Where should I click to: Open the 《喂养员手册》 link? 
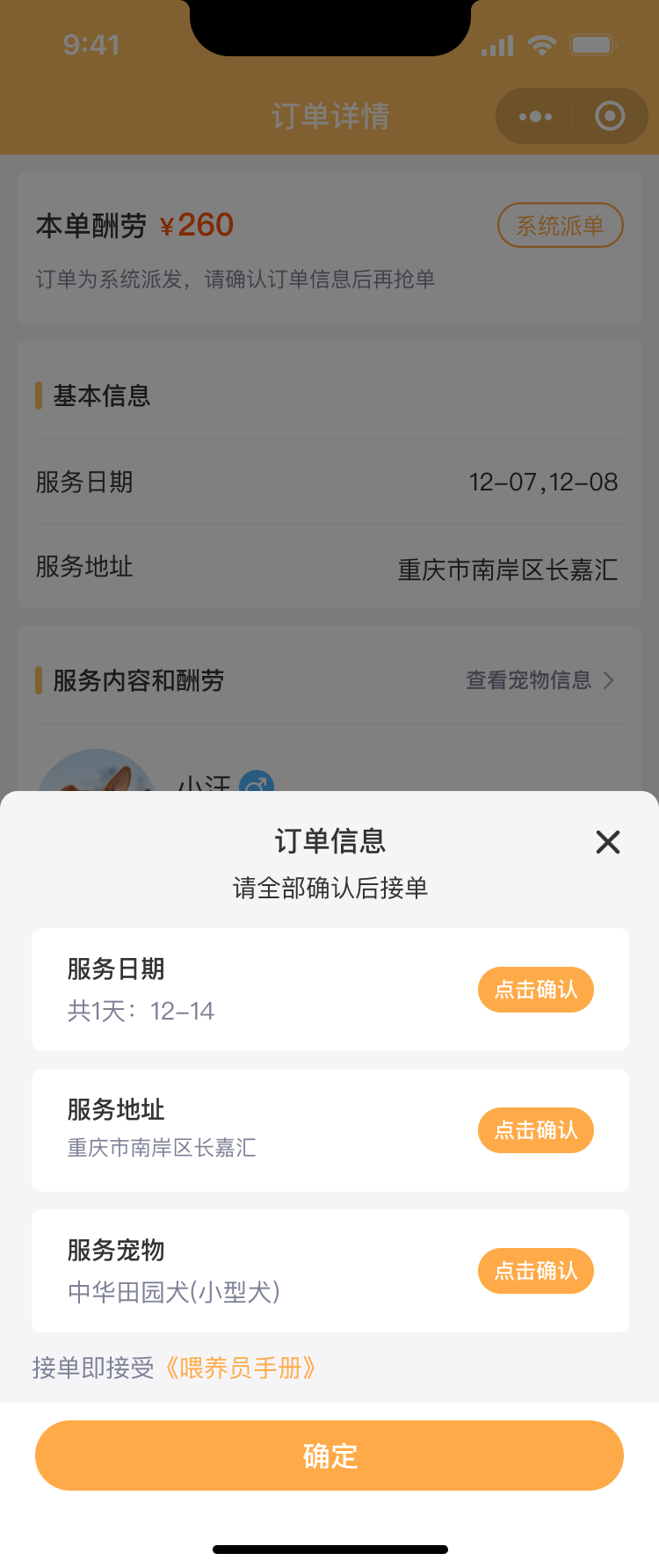tap(240, 1368)
